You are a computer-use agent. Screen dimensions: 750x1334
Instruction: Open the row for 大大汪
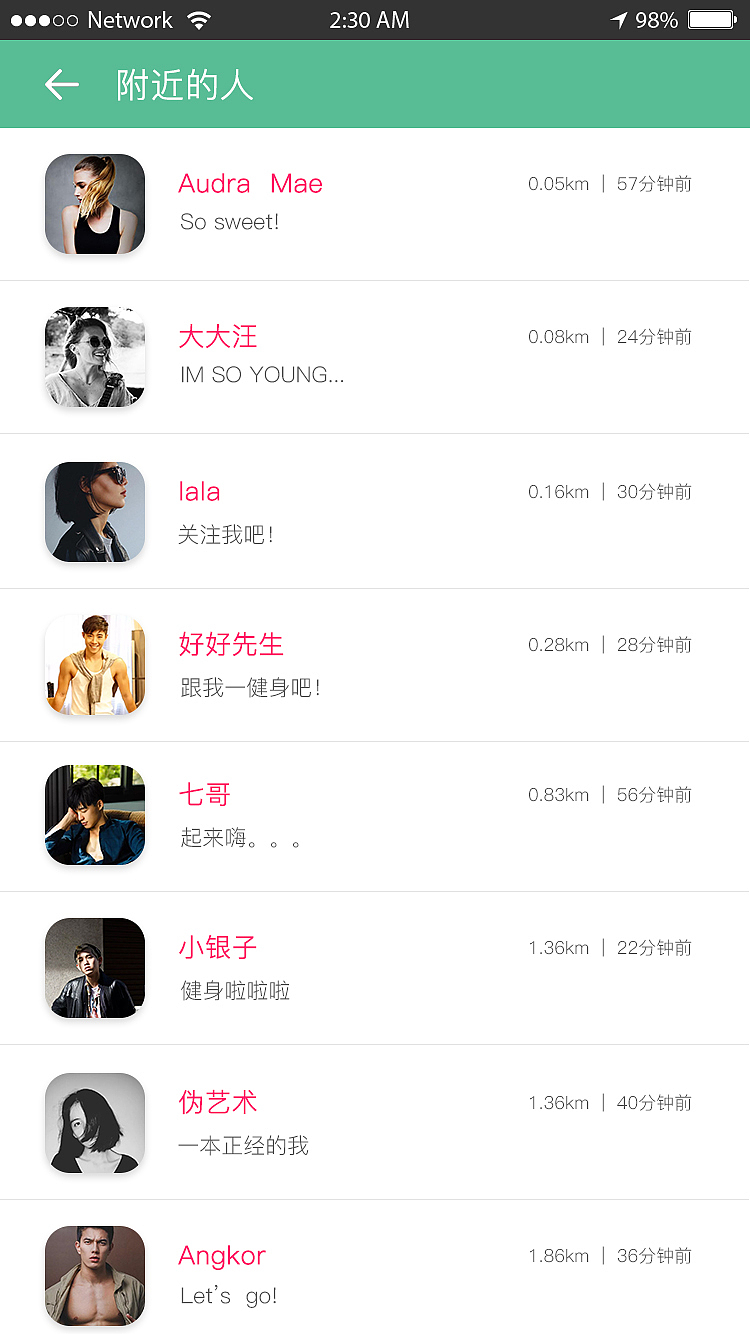pos(374,357)
